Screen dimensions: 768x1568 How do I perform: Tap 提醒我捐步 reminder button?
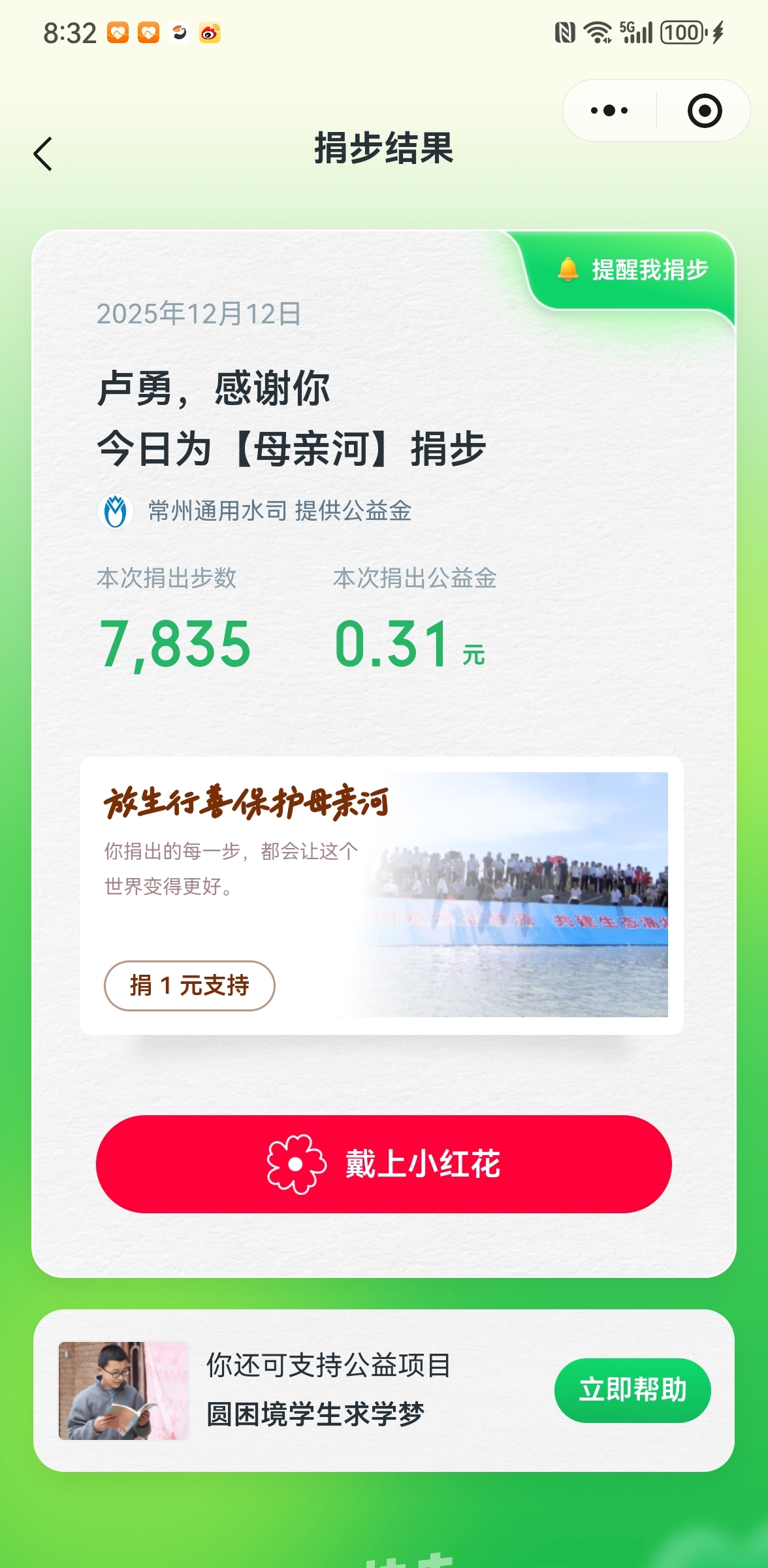click(x=633, y=270)
